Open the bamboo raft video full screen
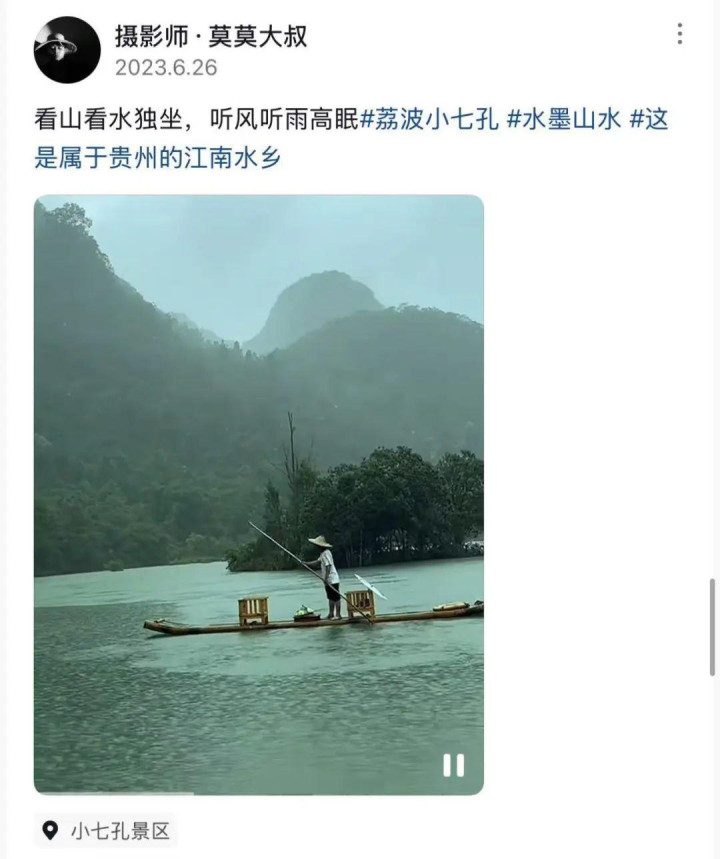This screenshot has height=859, width=720. click(258, 450)
